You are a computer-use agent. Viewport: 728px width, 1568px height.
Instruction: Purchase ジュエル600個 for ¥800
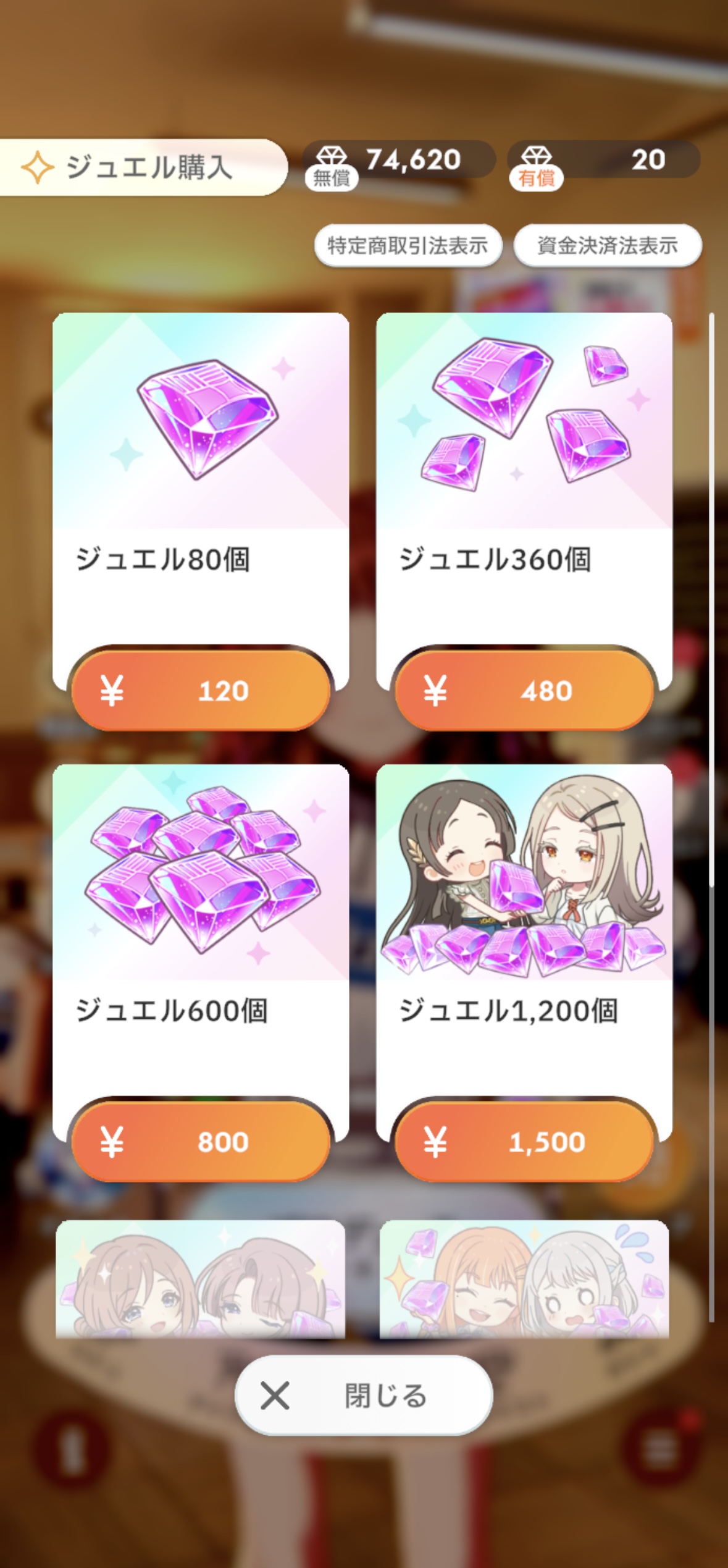point(201,1142)
